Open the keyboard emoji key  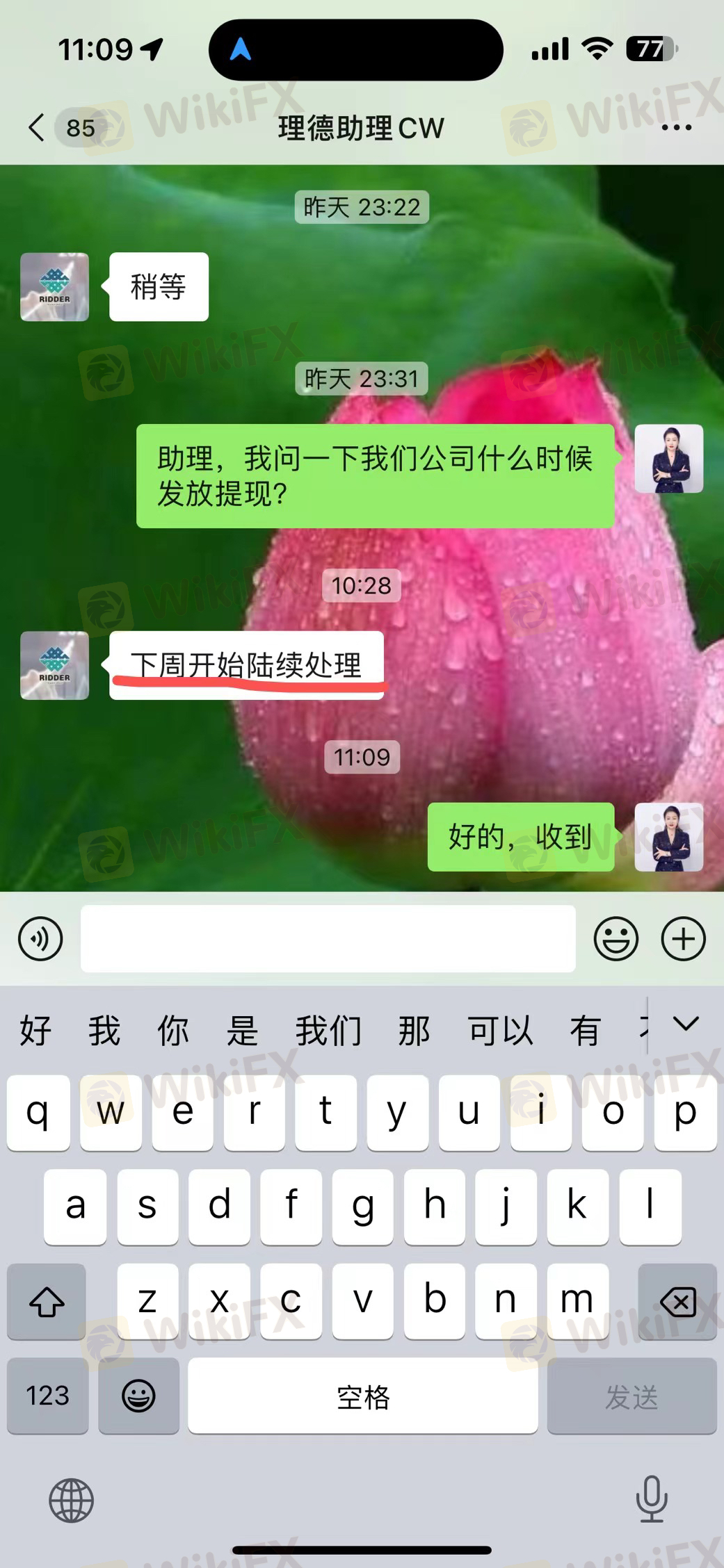(138, 1396)
